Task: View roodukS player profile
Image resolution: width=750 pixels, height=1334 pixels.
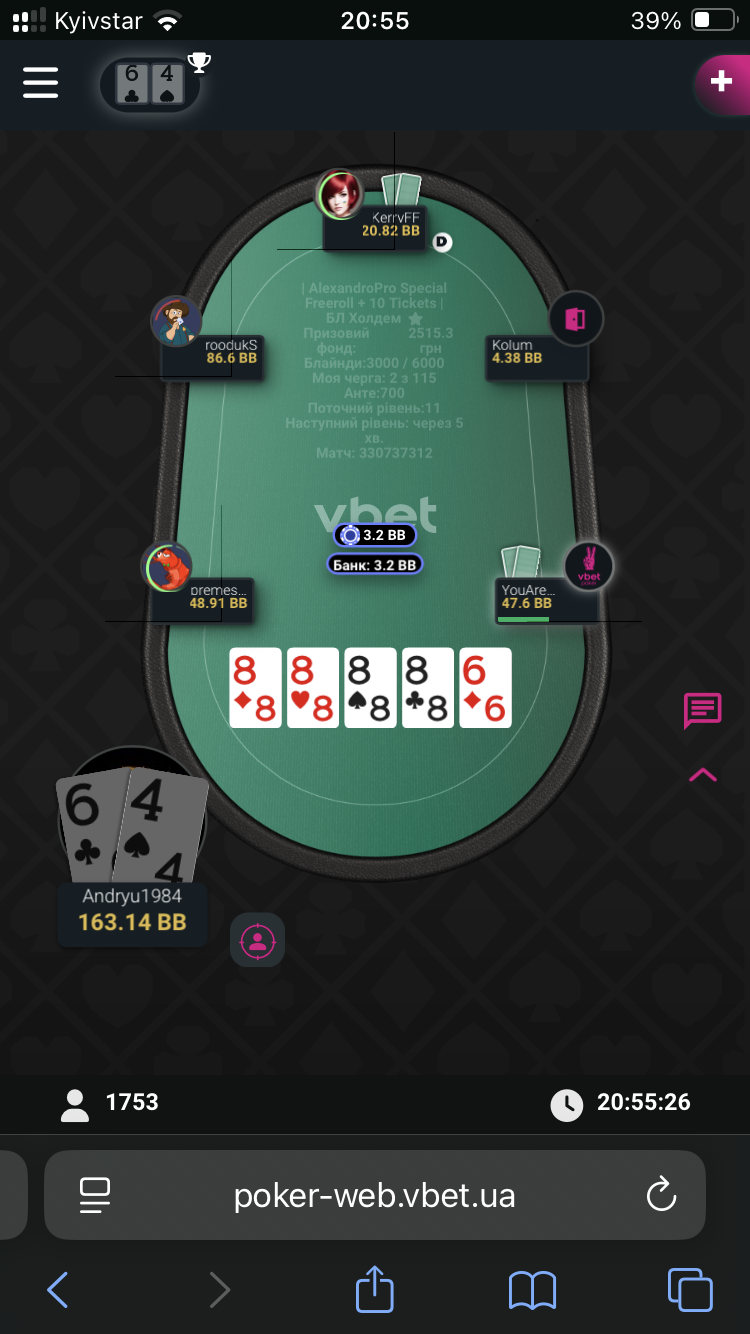Action: tap(177, 322)
